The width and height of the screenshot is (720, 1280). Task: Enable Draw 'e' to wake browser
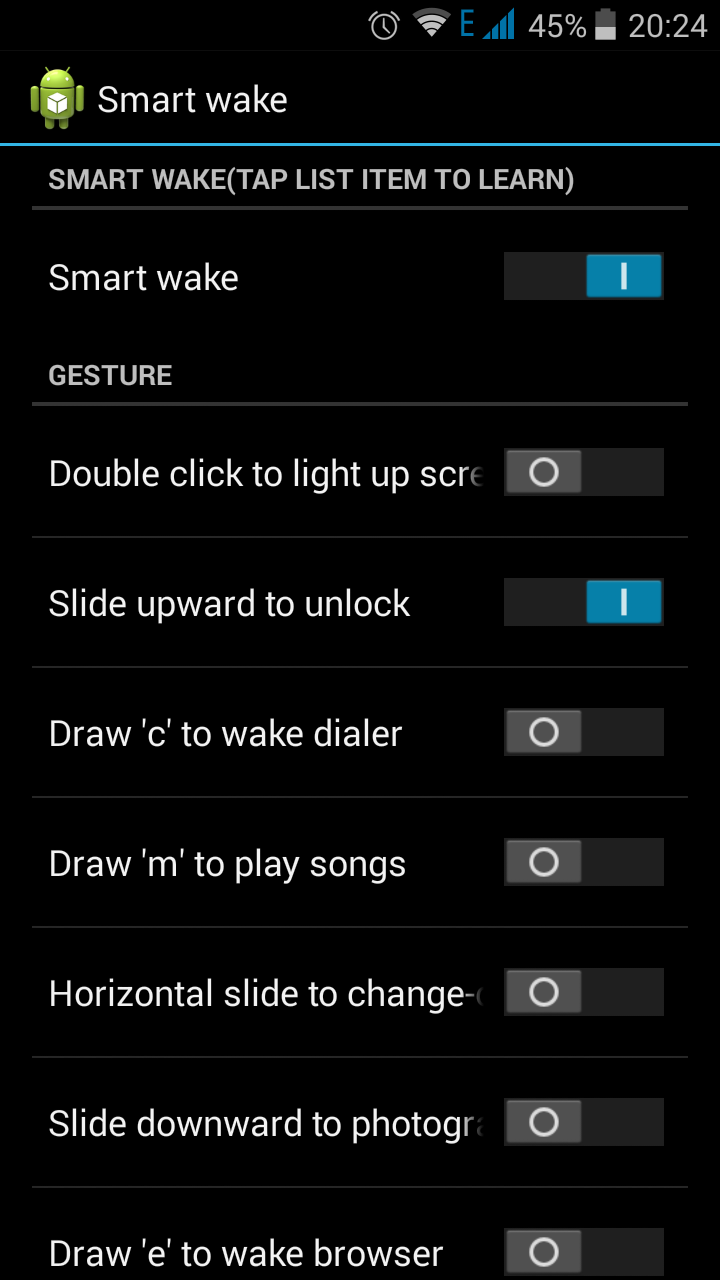(583, 1252)
